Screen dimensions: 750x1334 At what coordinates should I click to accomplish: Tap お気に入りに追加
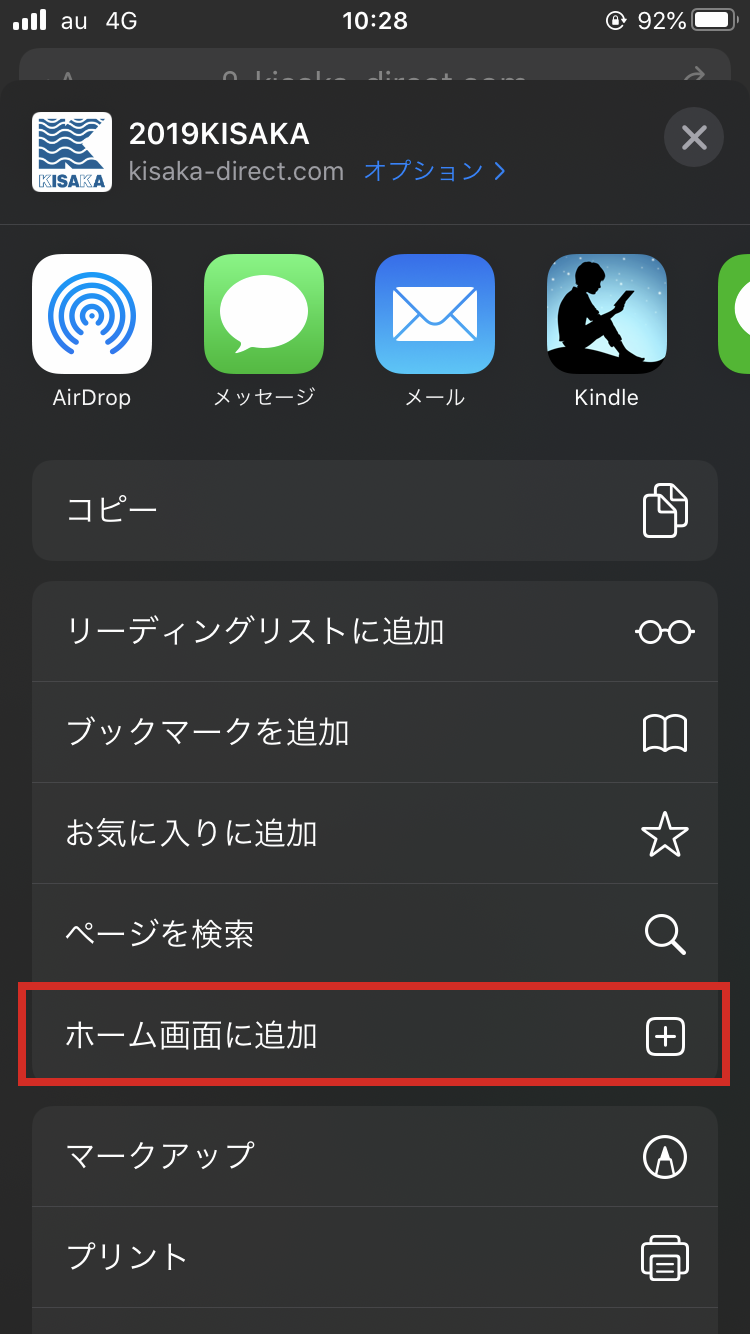click(374, 834)
